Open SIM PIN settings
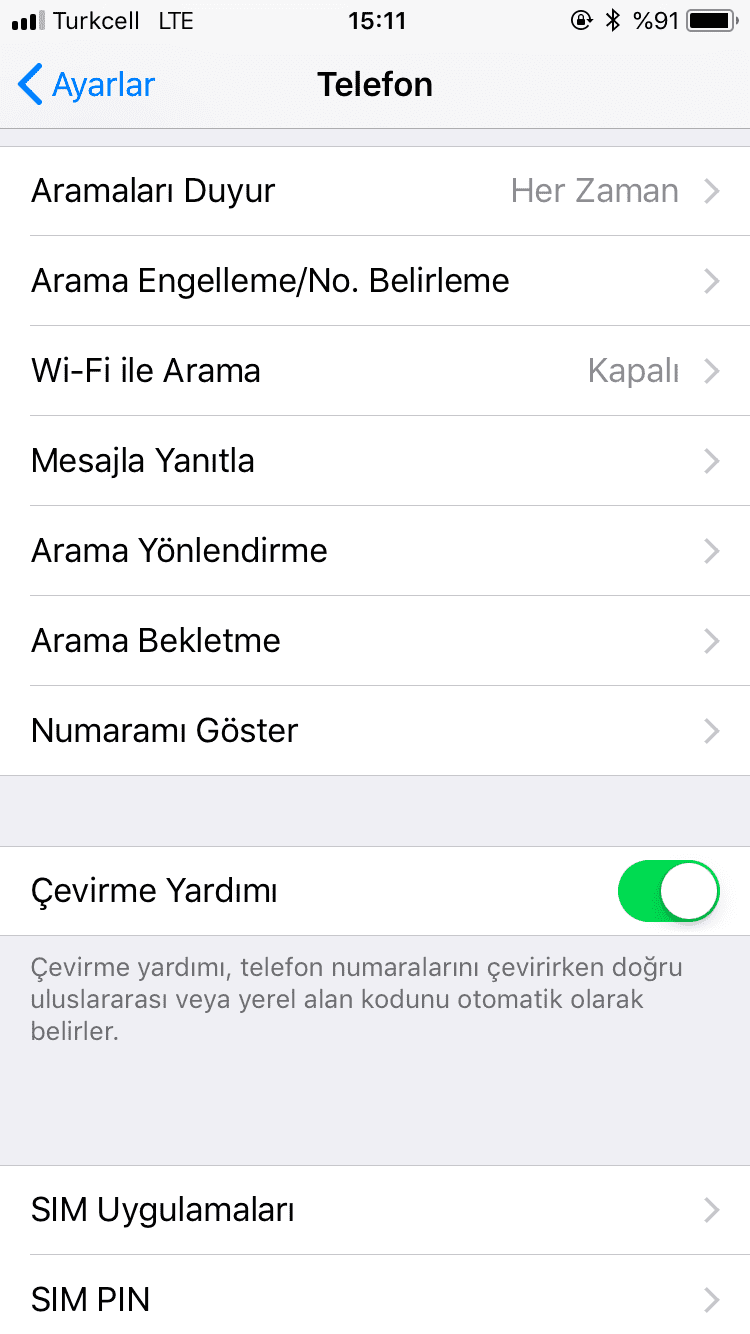Image resolution: width=750 pixels, height=1334 pixels. [x=375, y=1296]
